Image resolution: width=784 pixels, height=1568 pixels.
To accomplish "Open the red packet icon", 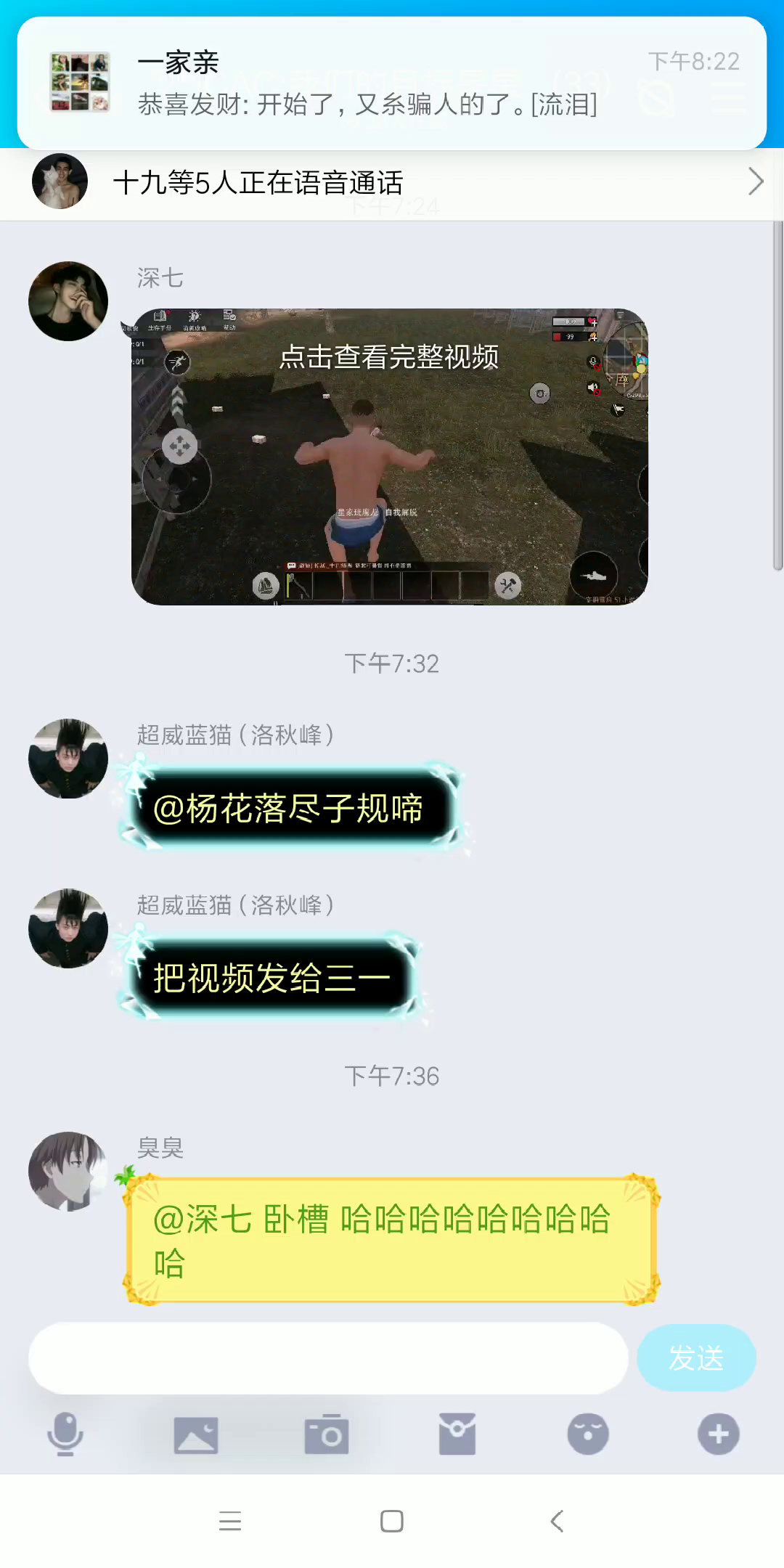I will 457,1434.
